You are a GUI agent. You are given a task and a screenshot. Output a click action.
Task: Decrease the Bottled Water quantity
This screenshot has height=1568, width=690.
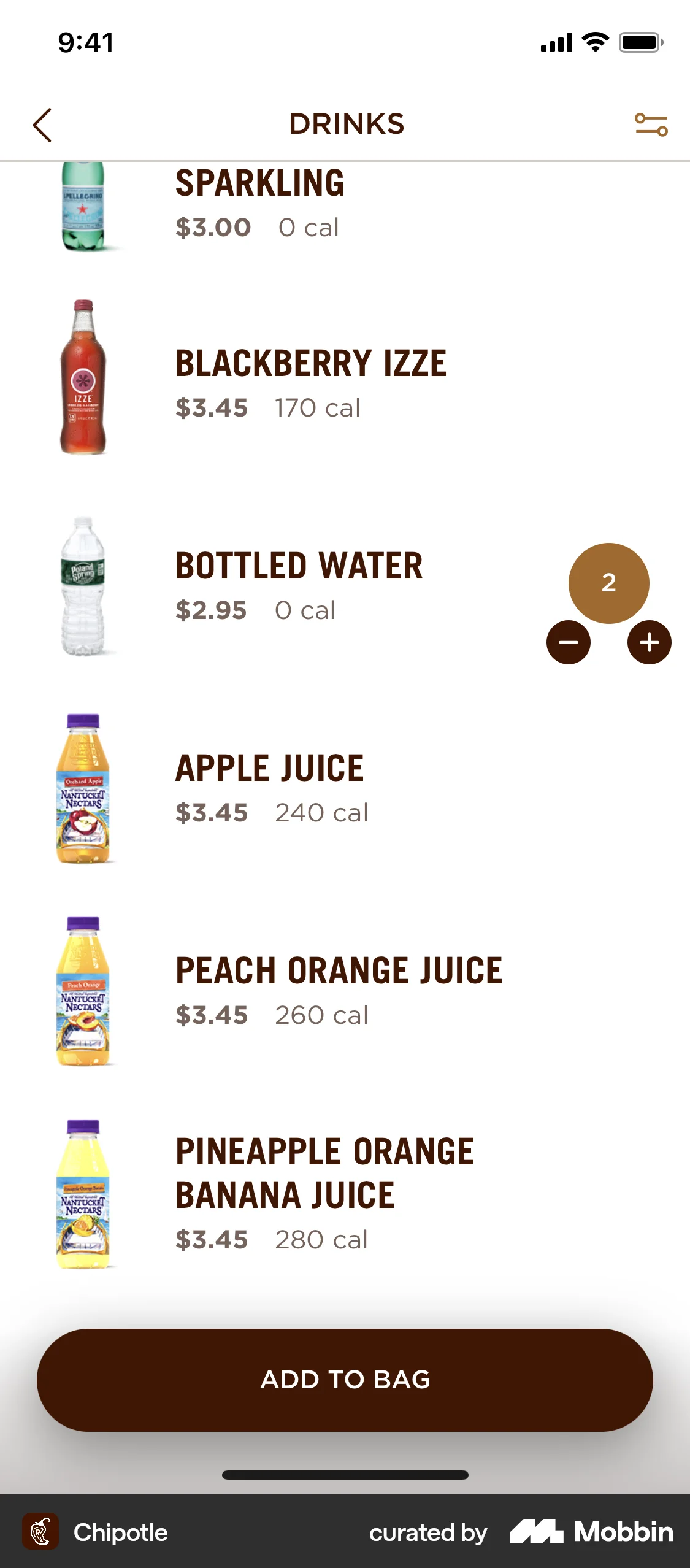coord(568,642)
